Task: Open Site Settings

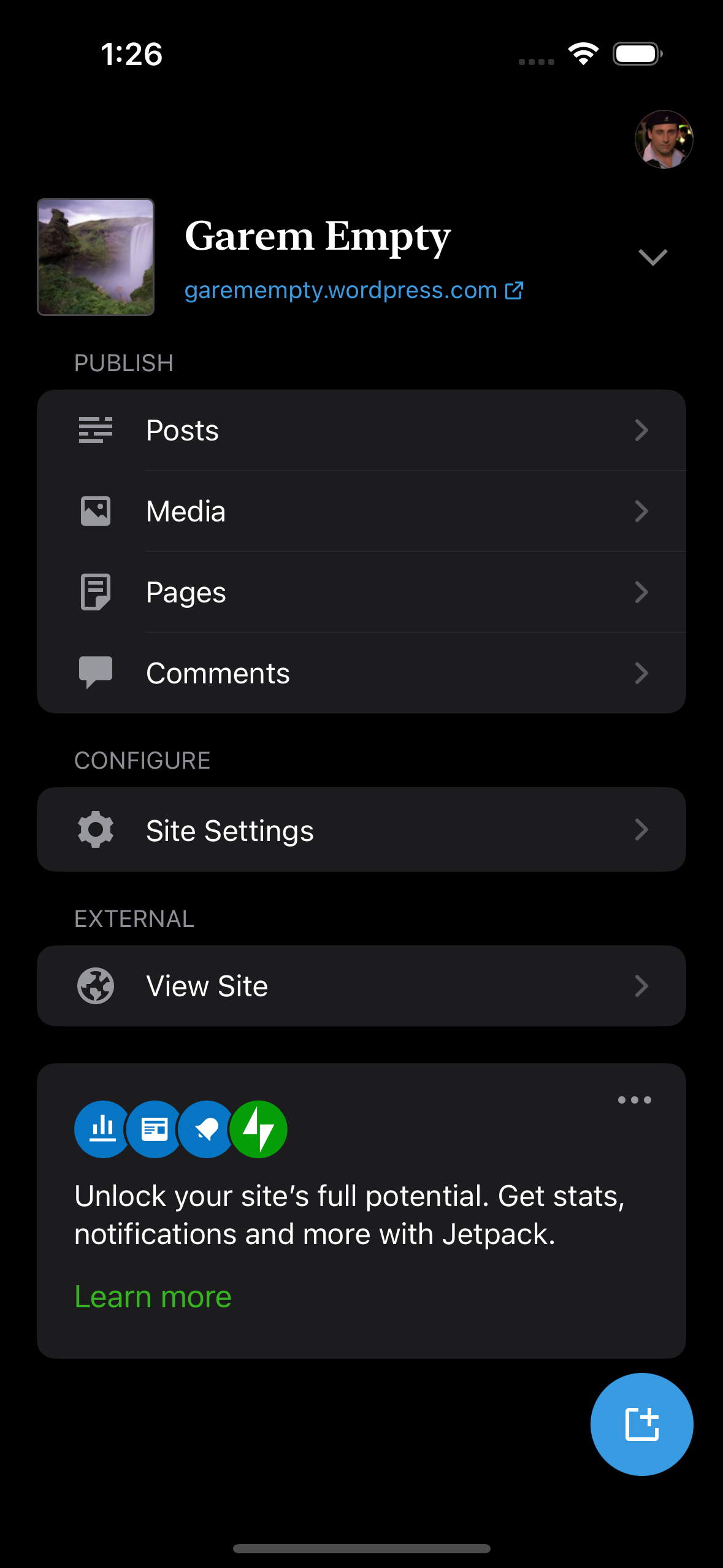Action: tap(361, 830)
